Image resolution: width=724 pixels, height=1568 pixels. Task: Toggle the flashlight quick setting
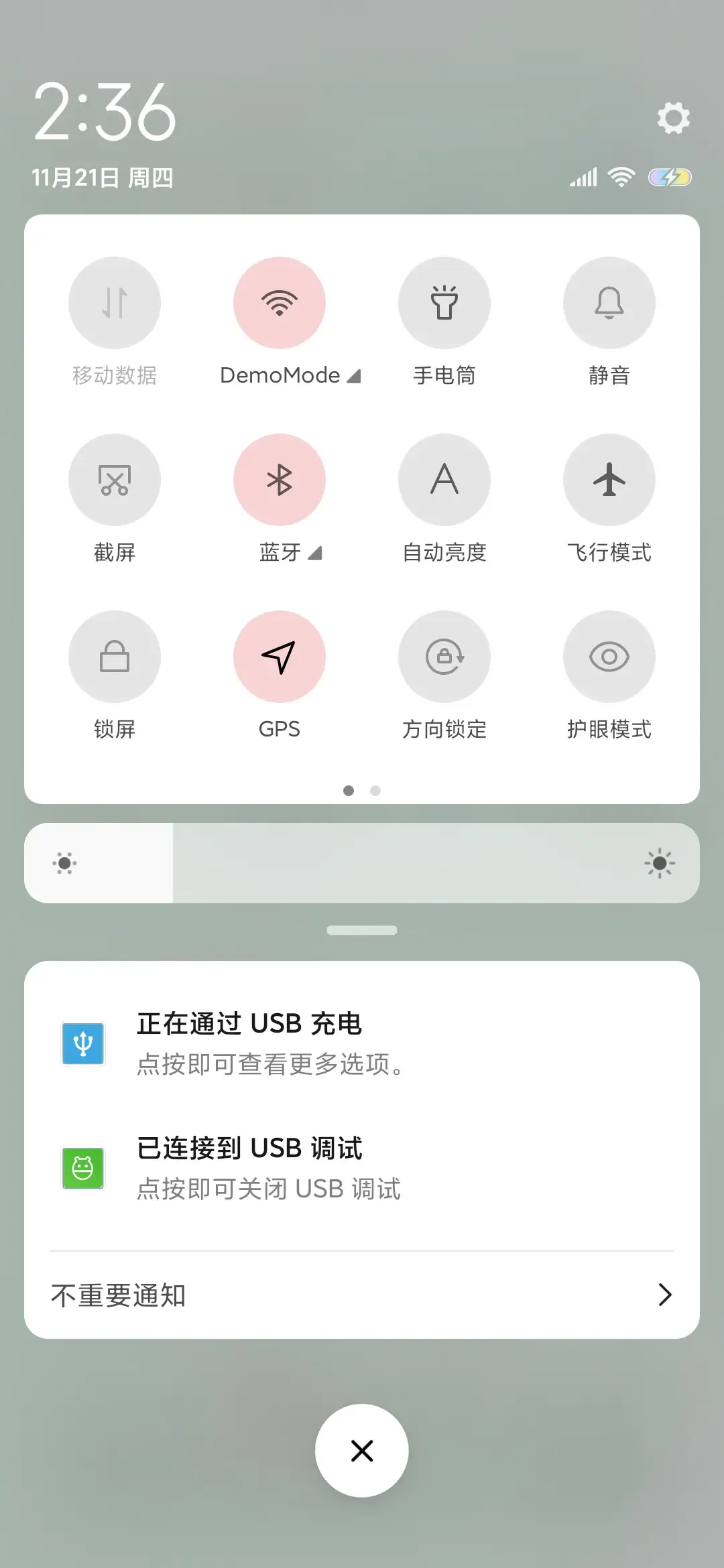click(444, 303)
